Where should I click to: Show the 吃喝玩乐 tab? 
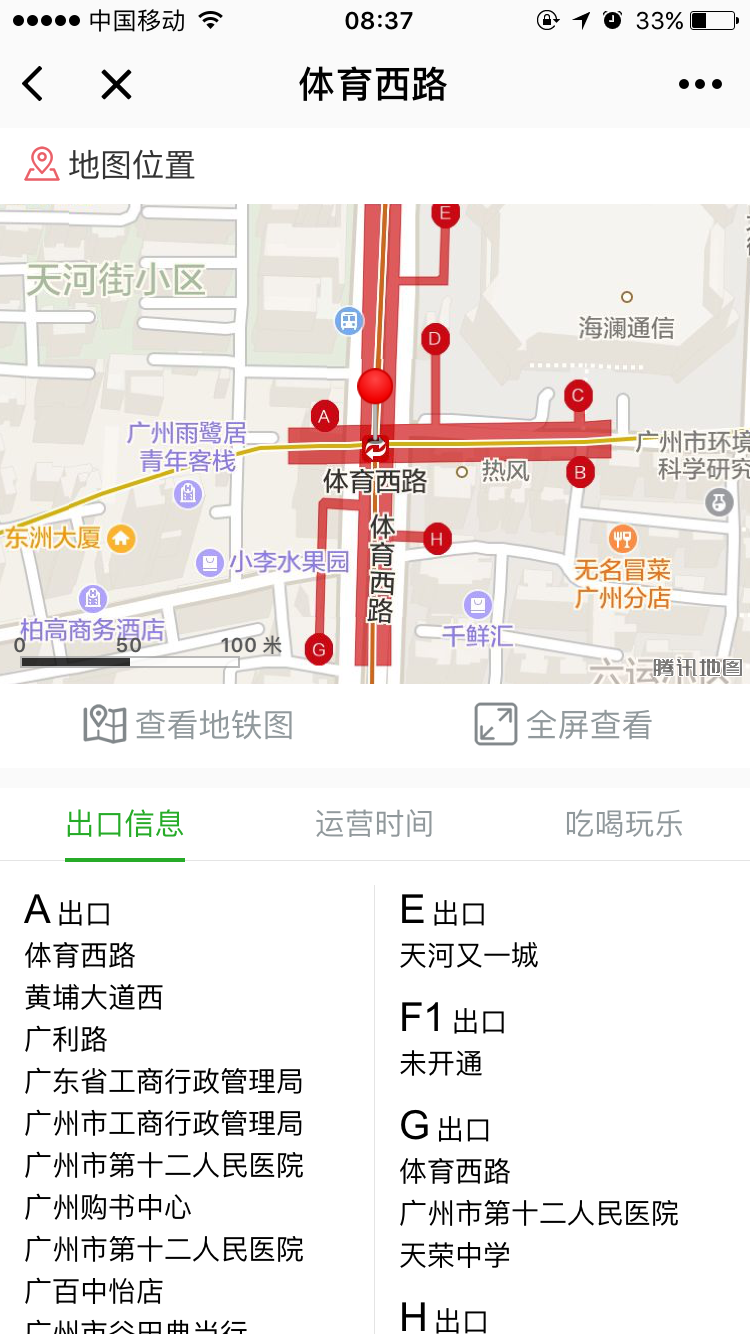click(624, 824)
